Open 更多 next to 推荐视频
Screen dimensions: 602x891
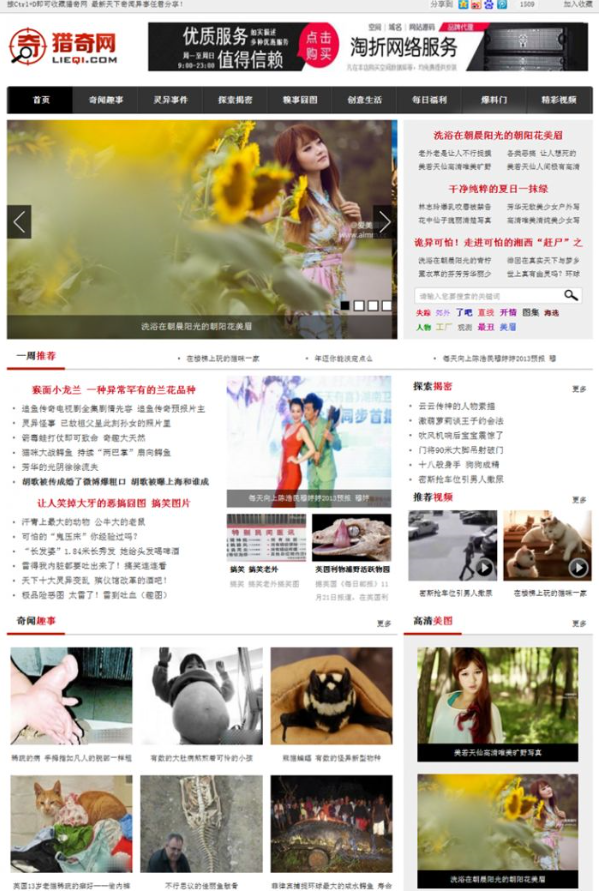(578, 499)
